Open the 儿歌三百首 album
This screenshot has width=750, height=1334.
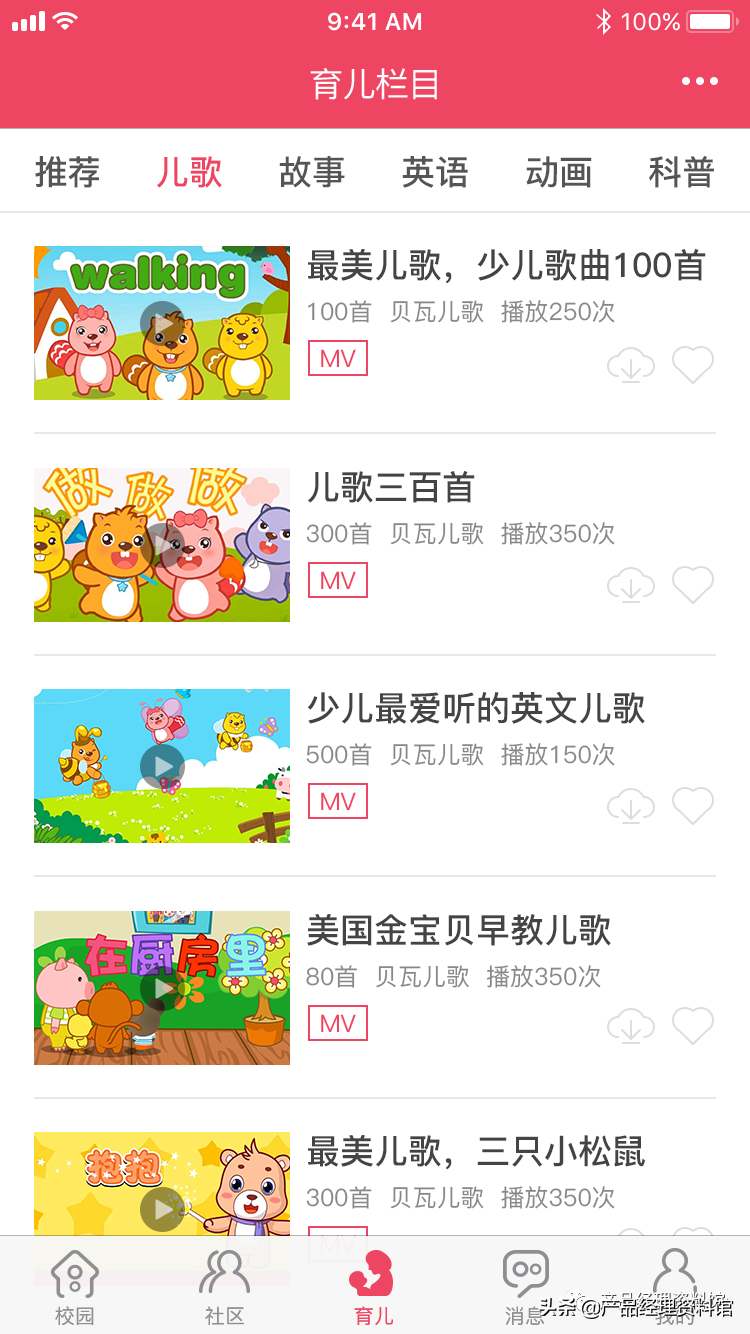click(390, 488)
